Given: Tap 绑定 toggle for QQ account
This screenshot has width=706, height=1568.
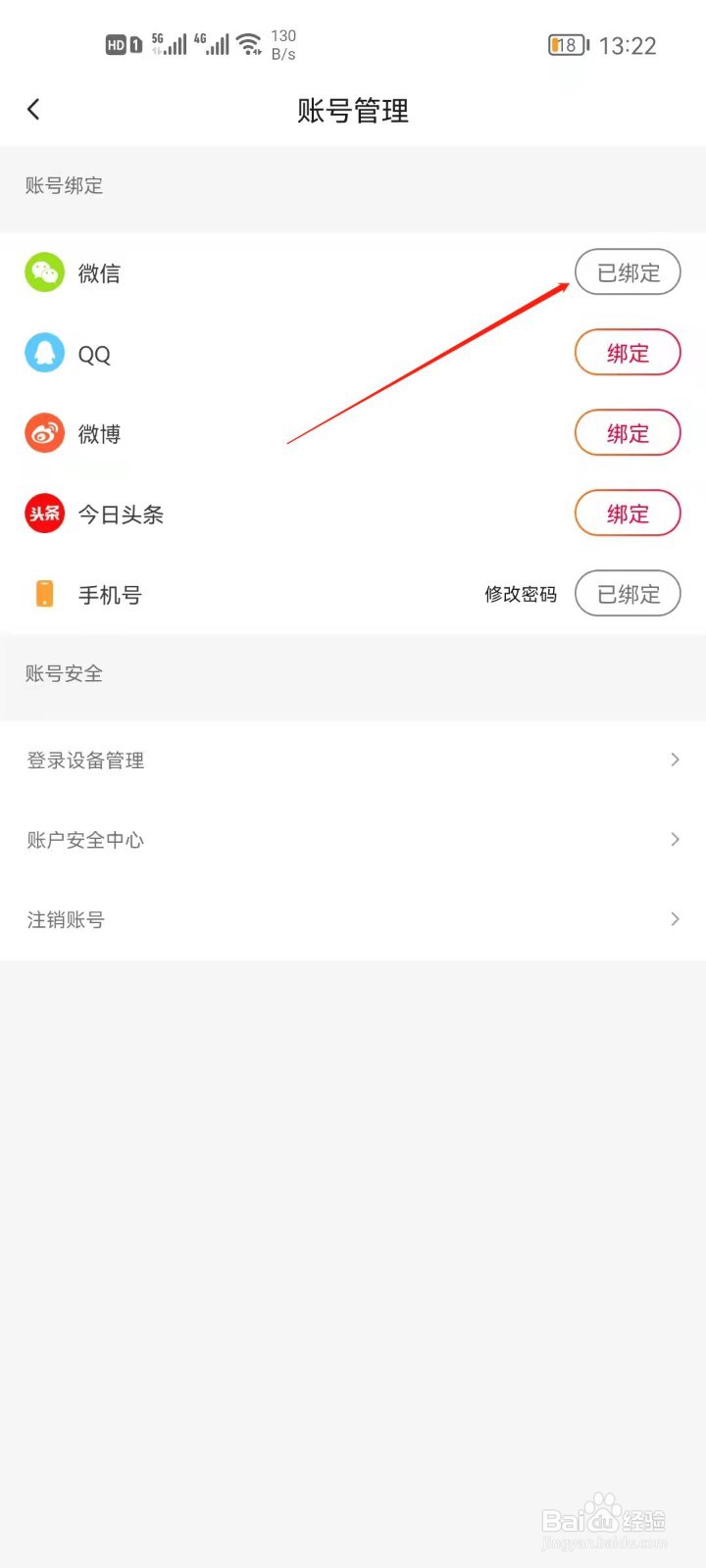Looking at the screenshot, I should click(628, 353).
